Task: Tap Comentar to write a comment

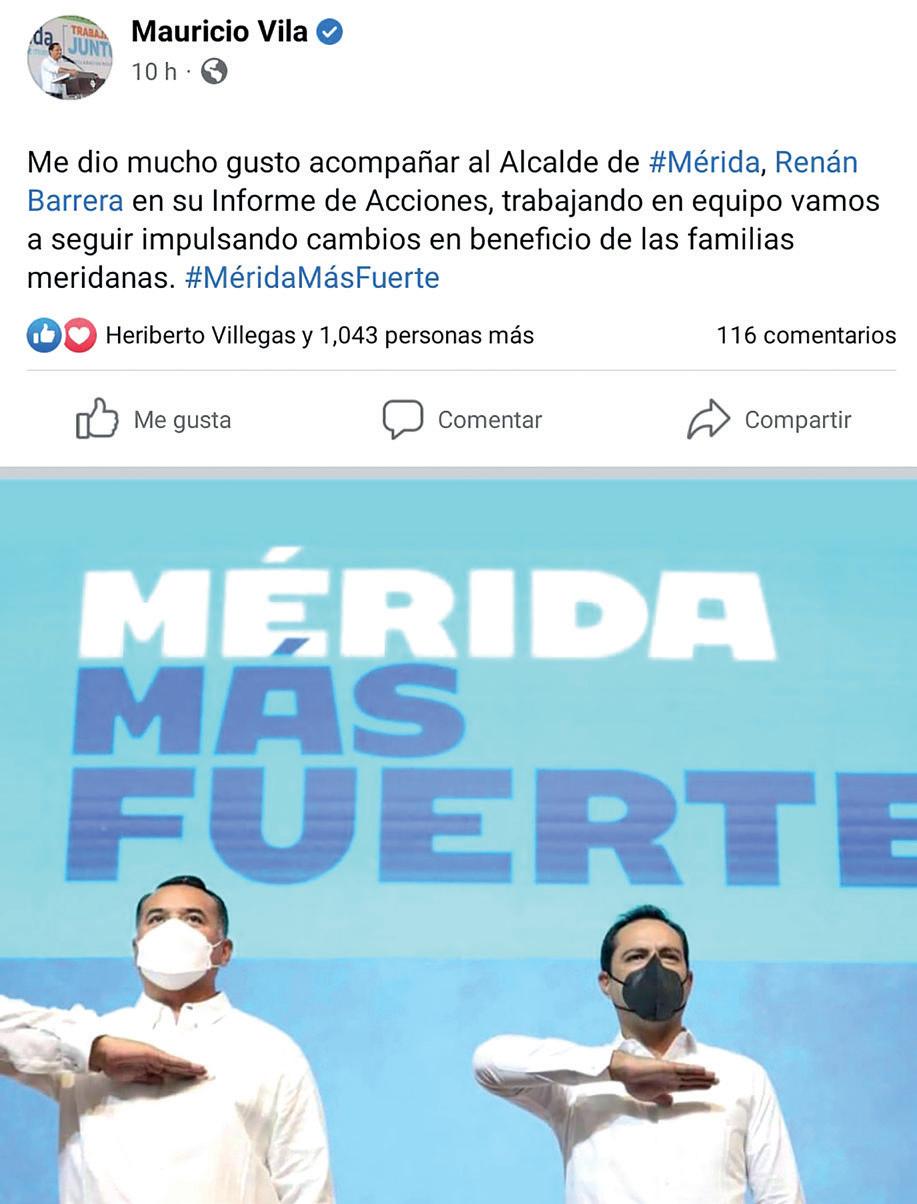Action: (462, 420)
